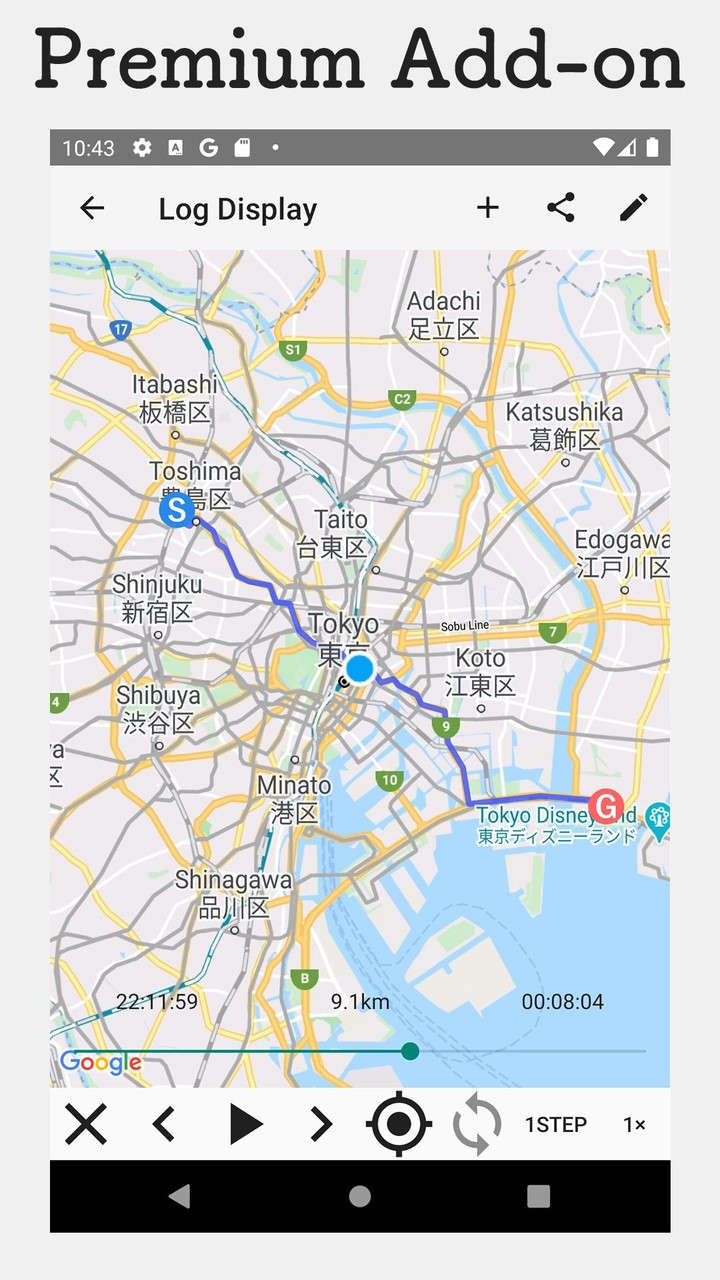Tap the G app icon in the status bar
Viewport: 720px width, 1280px height.
tap(207, 147)
